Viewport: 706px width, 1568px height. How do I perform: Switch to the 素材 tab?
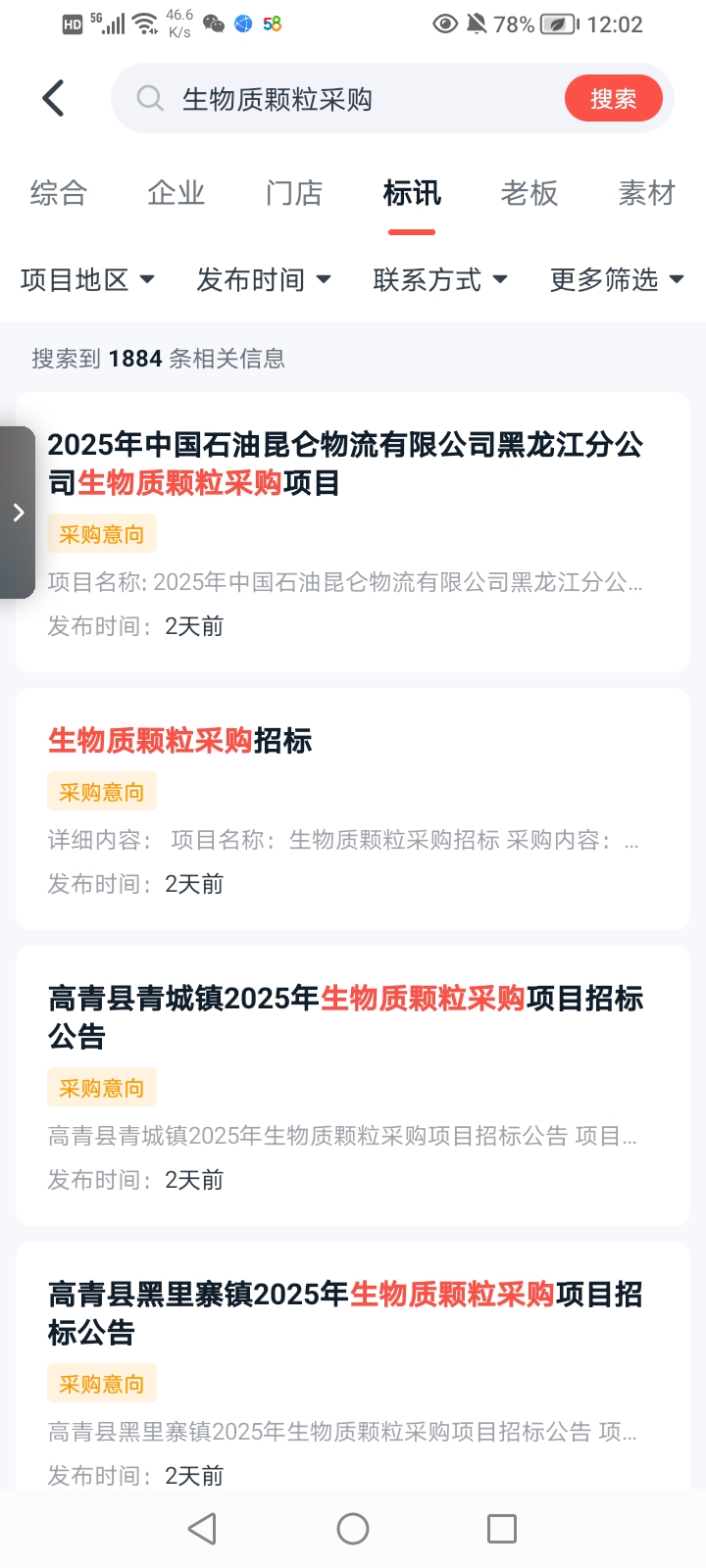point(647,193)
